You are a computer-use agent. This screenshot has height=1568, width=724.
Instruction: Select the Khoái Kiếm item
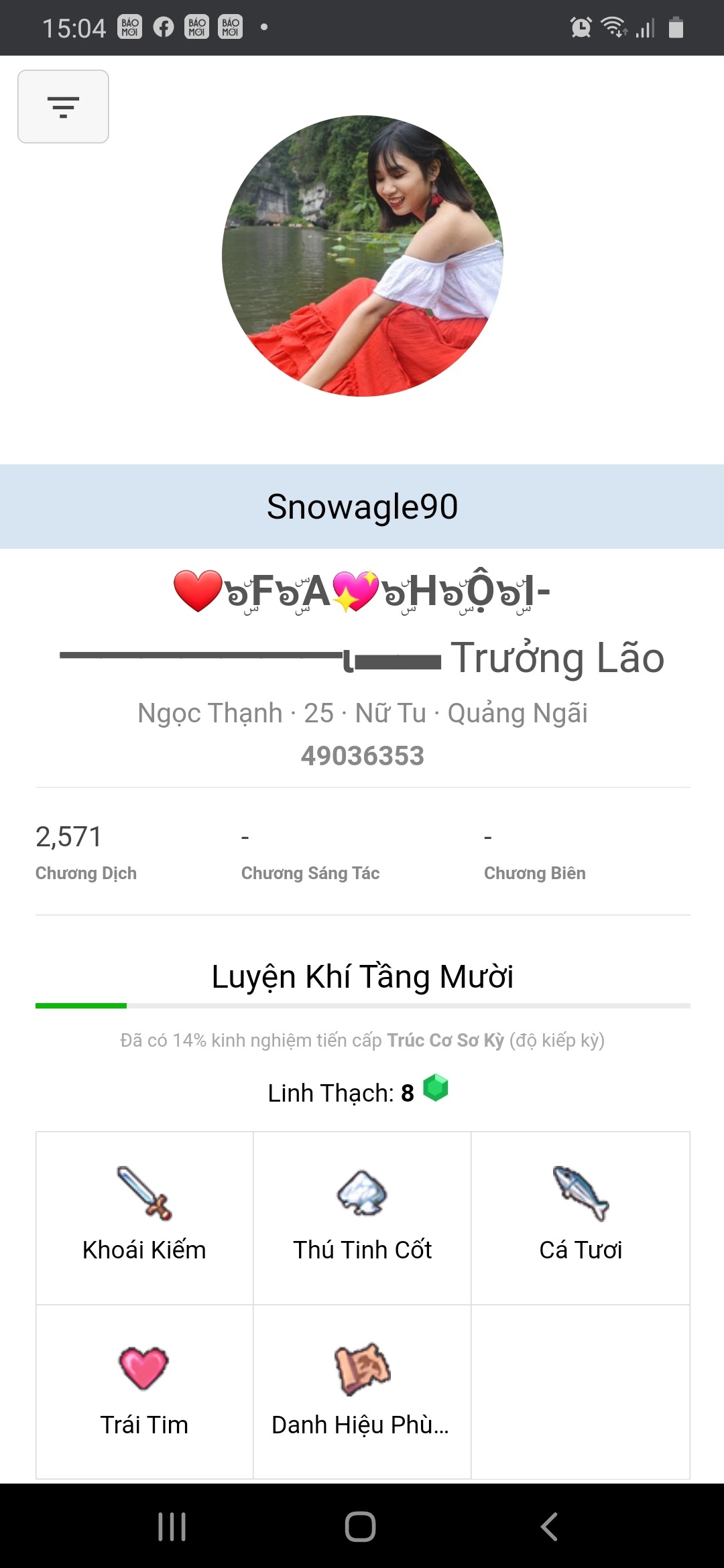coord(144,1218)
